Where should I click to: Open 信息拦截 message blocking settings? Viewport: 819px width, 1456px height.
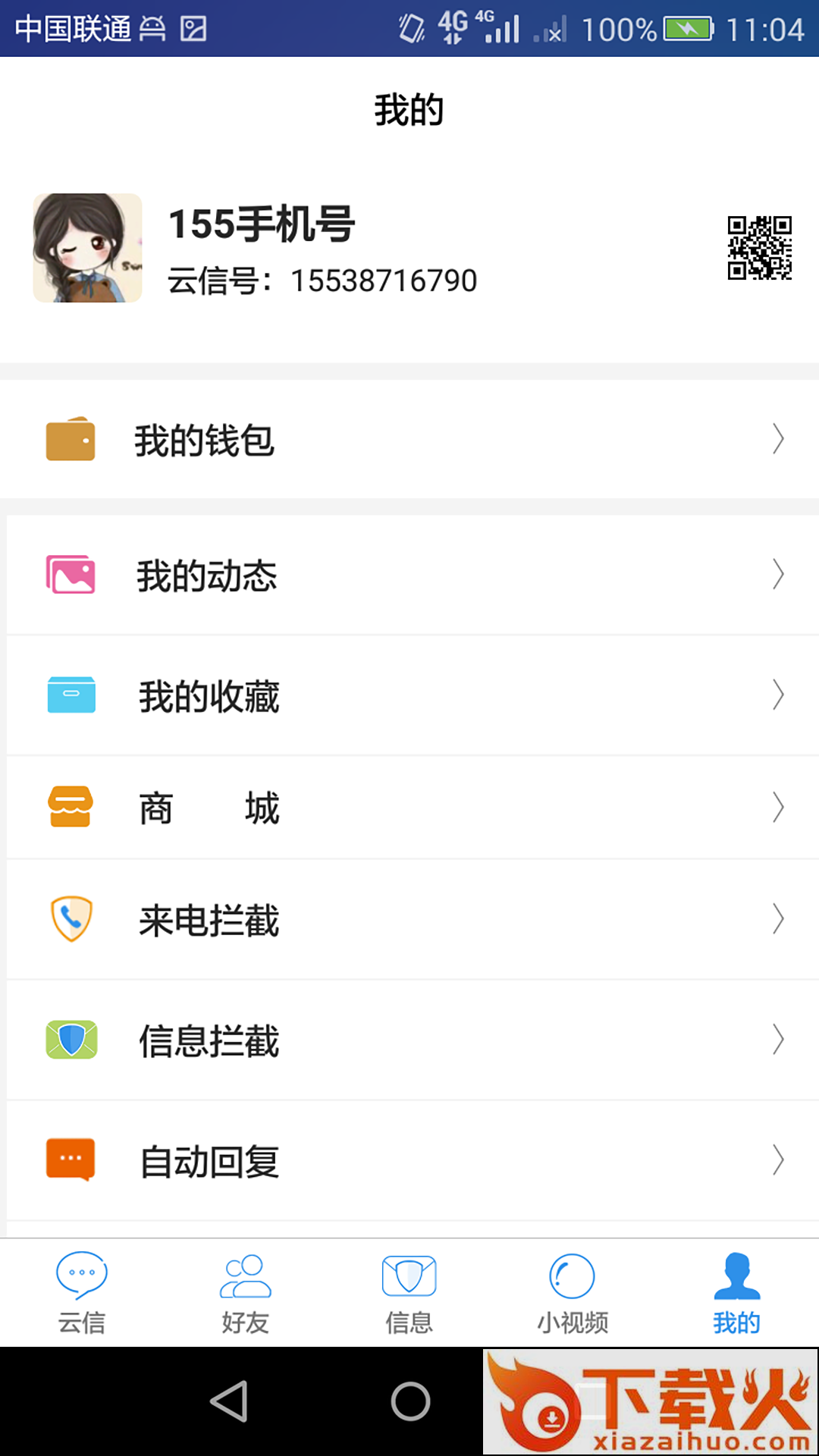[x=409, y=1040]
